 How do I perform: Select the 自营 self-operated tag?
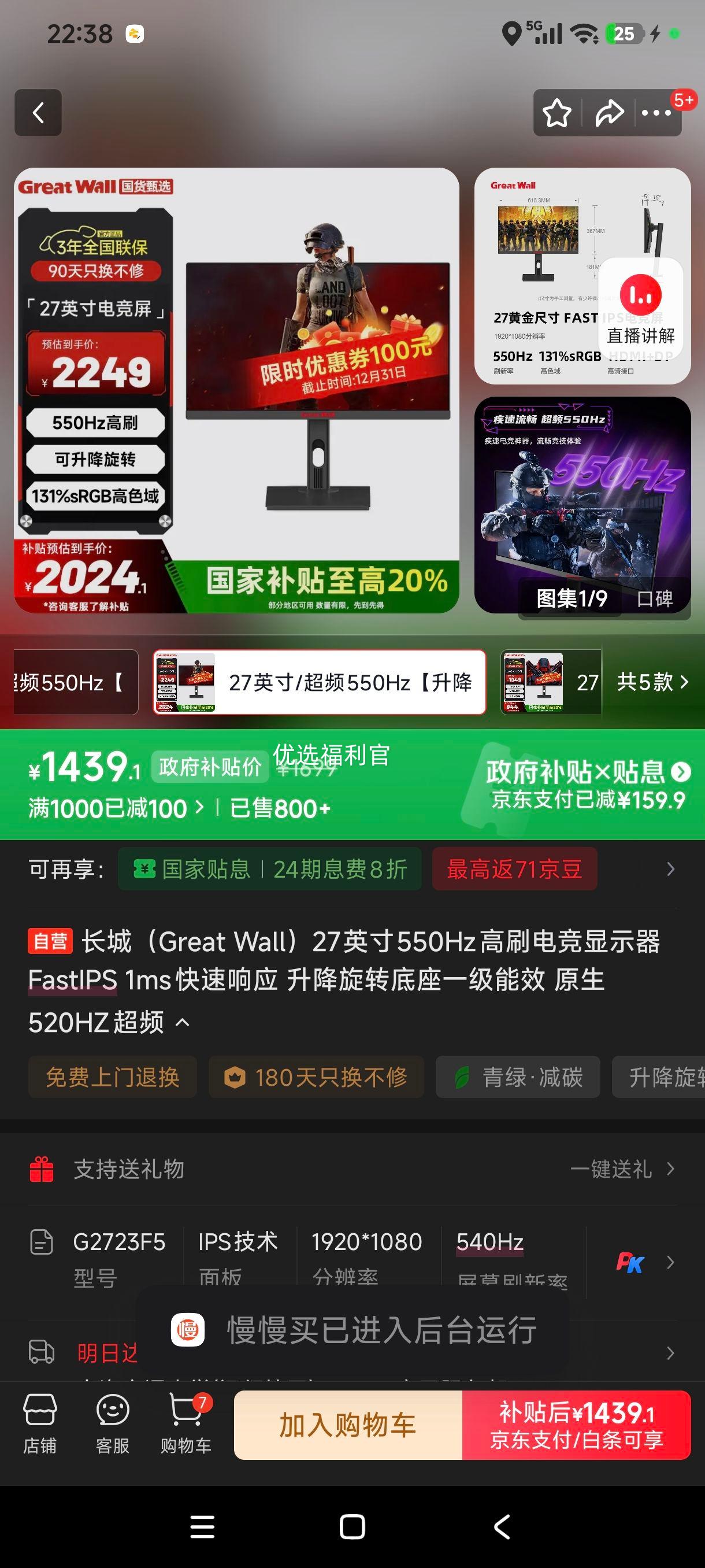pyautogui.click(x=51, y=941)
